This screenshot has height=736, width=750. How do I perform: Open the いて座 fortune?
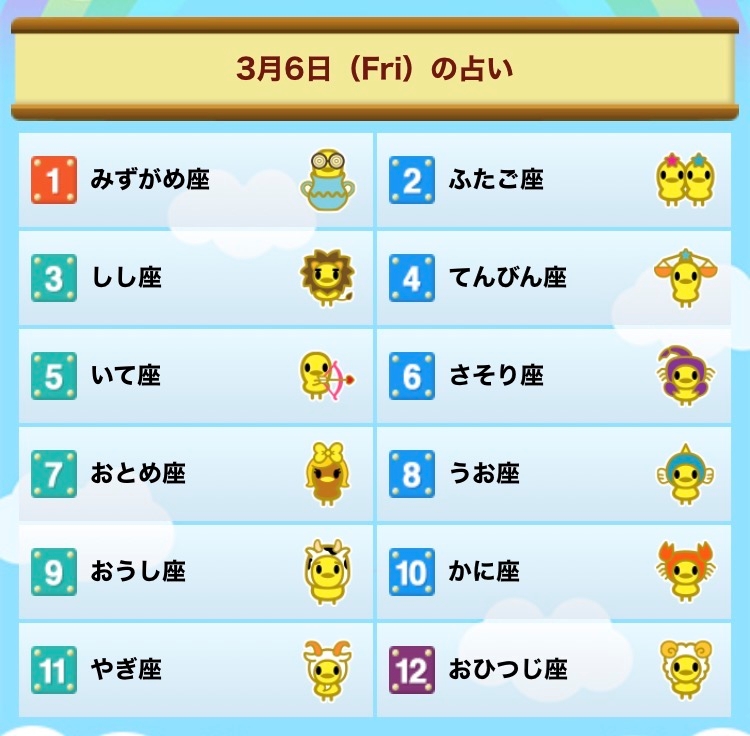tap(196, 376)
